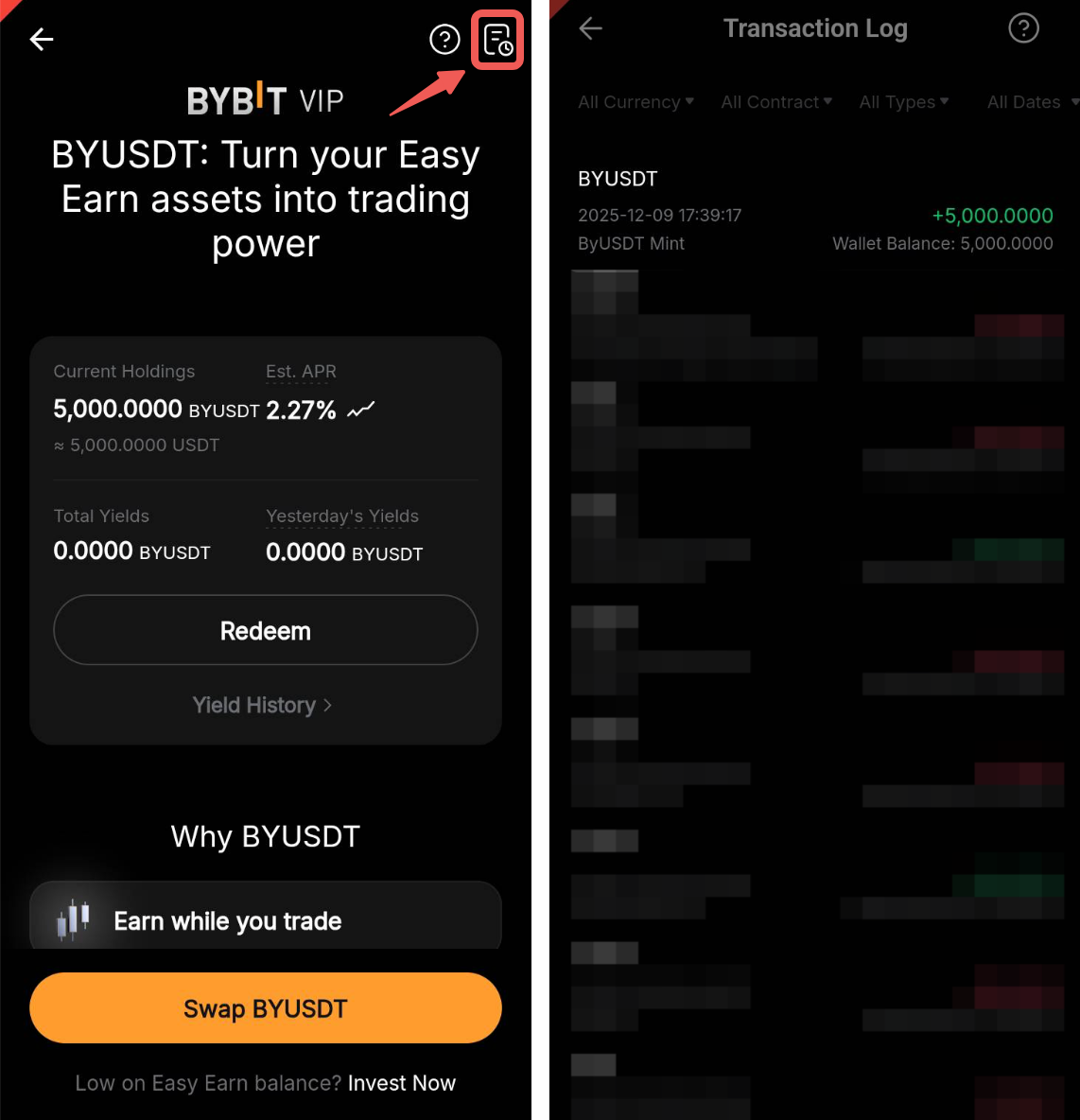Open help on Transaction Log
The height and width of the screenshot is (1120, 1080).
[1023, 28]
